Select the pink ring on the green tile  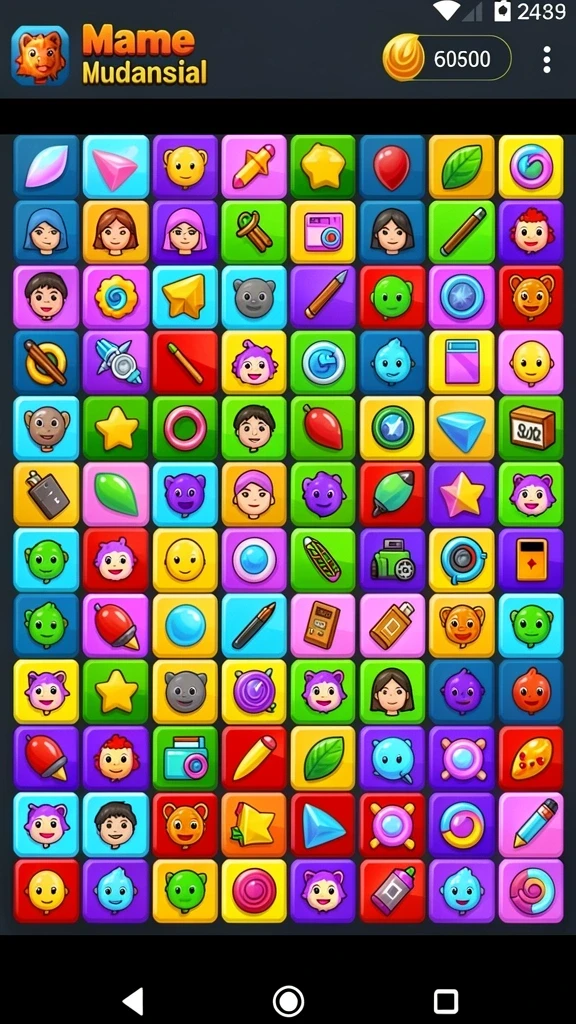coord(185,428)
